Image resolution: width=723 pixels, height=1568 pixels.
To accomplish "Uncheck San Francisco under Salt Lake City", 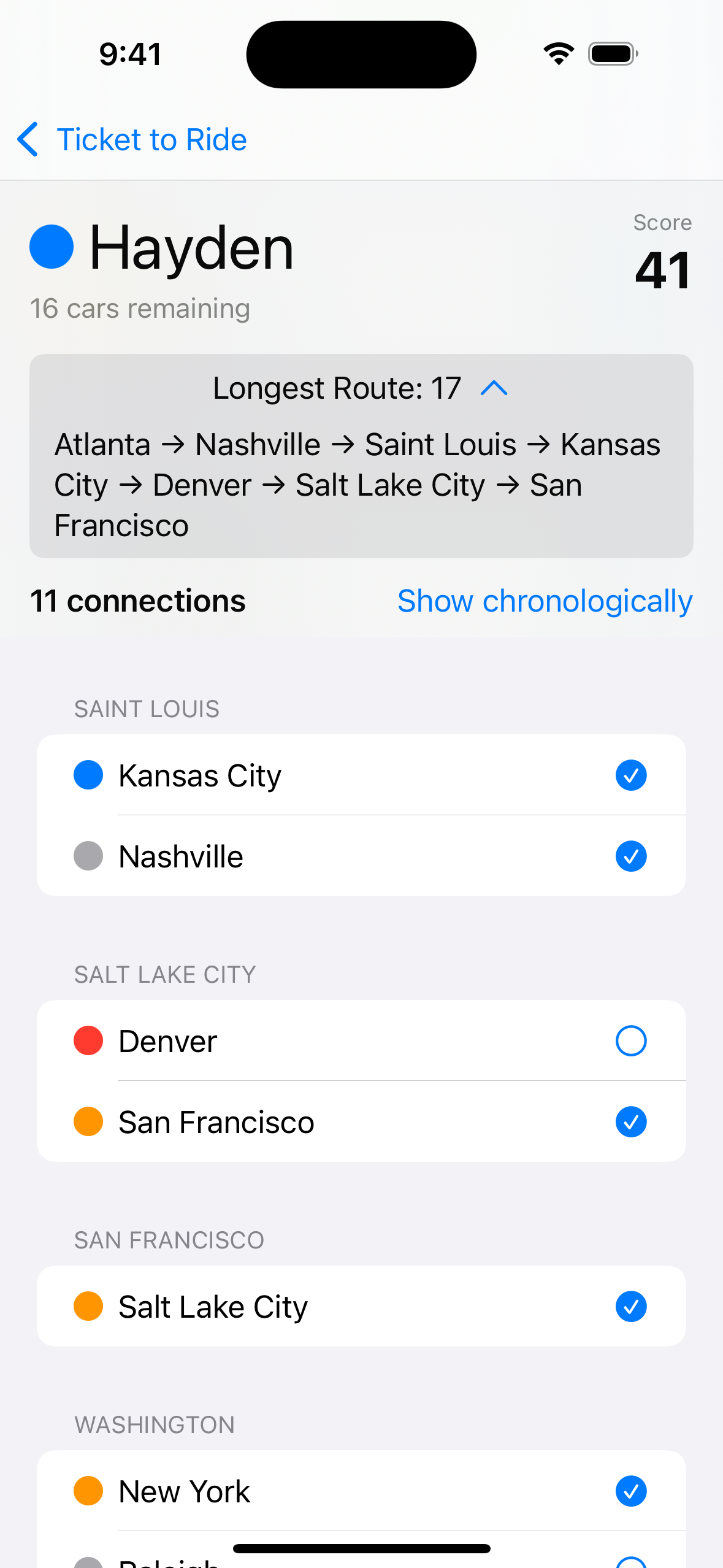I will click(631, 1122).
